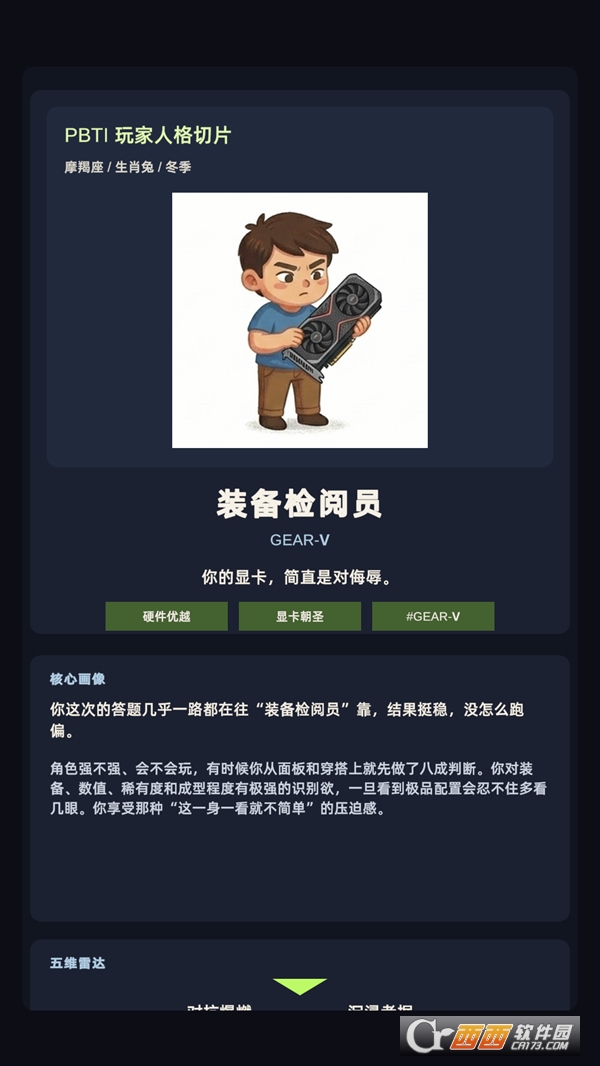The width and height of the screenshot is (600, 1066).
Task: Open the #GEAR-V tag chip
Action: click(x=433, y=616)
